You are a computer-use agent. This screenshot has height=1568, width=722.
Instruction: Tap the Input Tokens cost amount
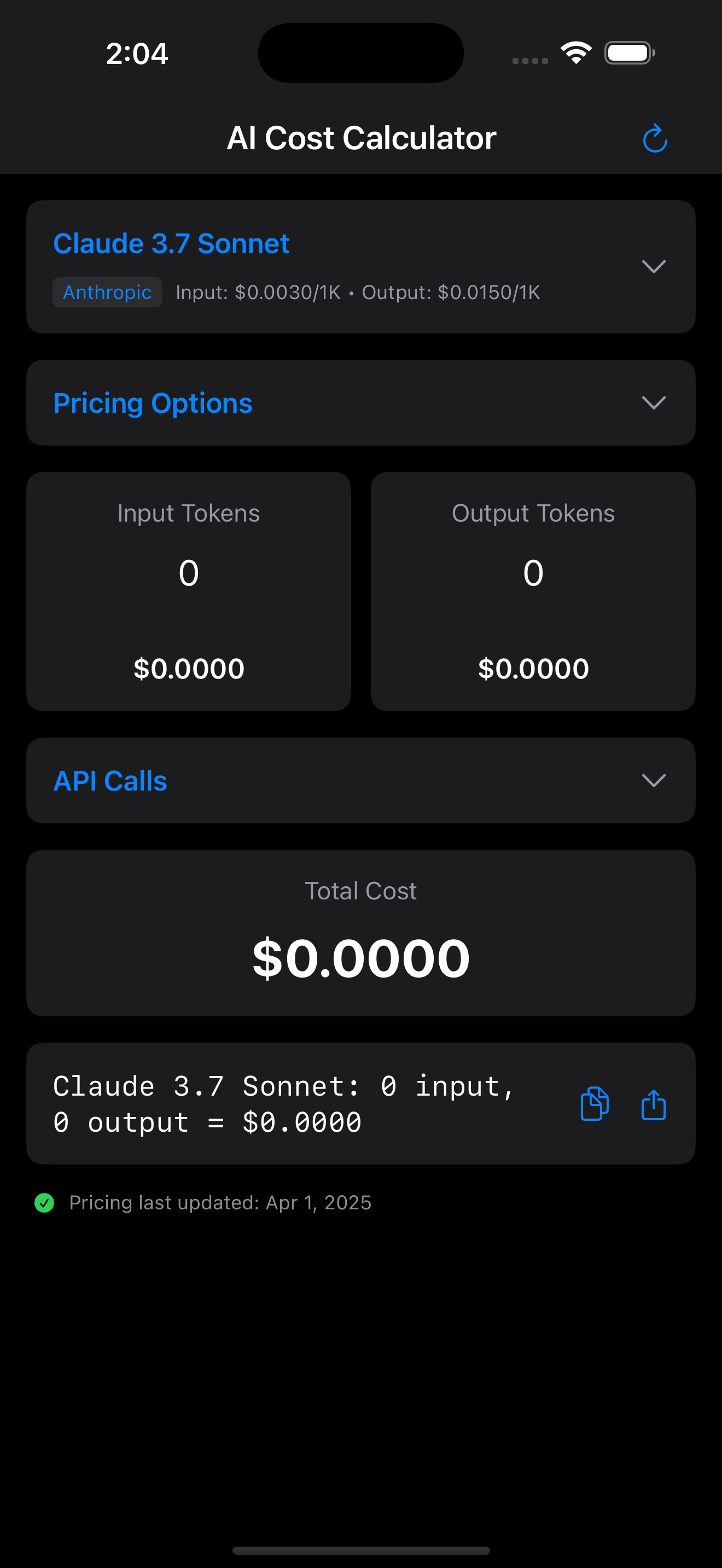[189, 668]
